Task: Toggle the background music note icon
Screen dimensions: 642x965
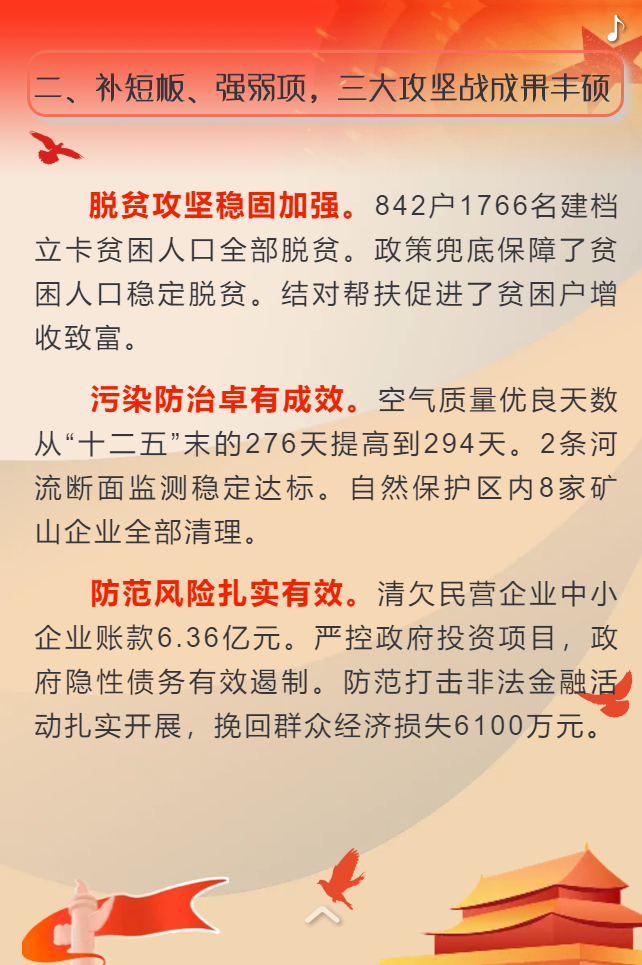Action: tap(615, 30)
